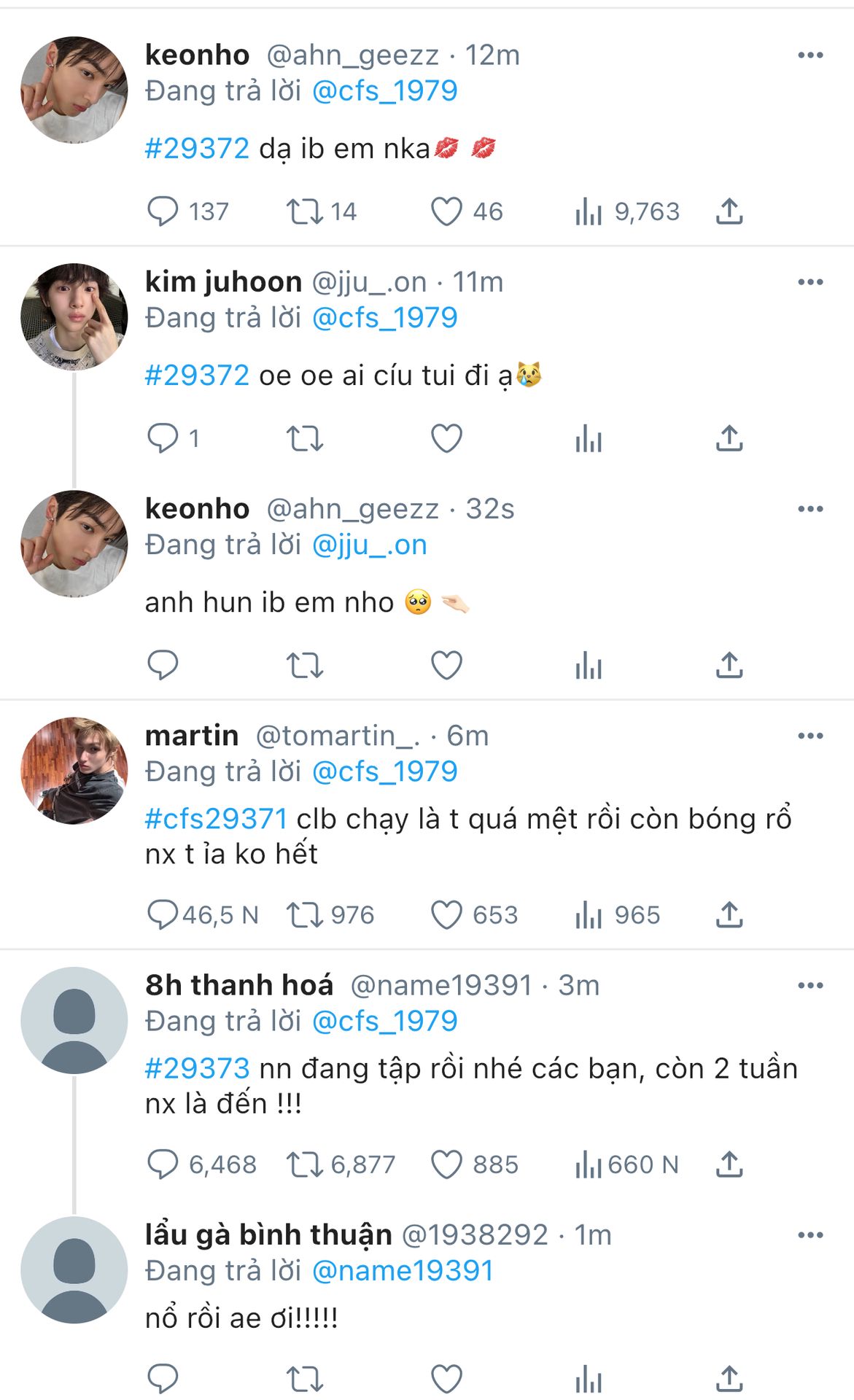Open more options on martin's tweet
The height and width of the screenshot is (1400, 854).
point(810,736)
